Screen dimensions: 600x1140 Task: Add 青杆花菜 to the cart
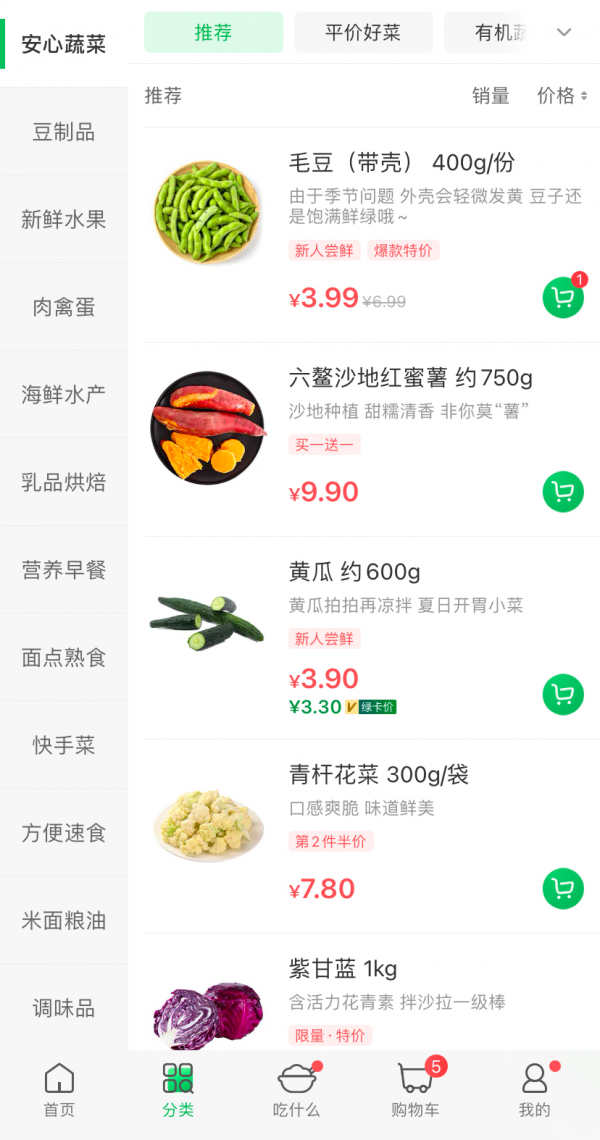(x=563, y=888)
